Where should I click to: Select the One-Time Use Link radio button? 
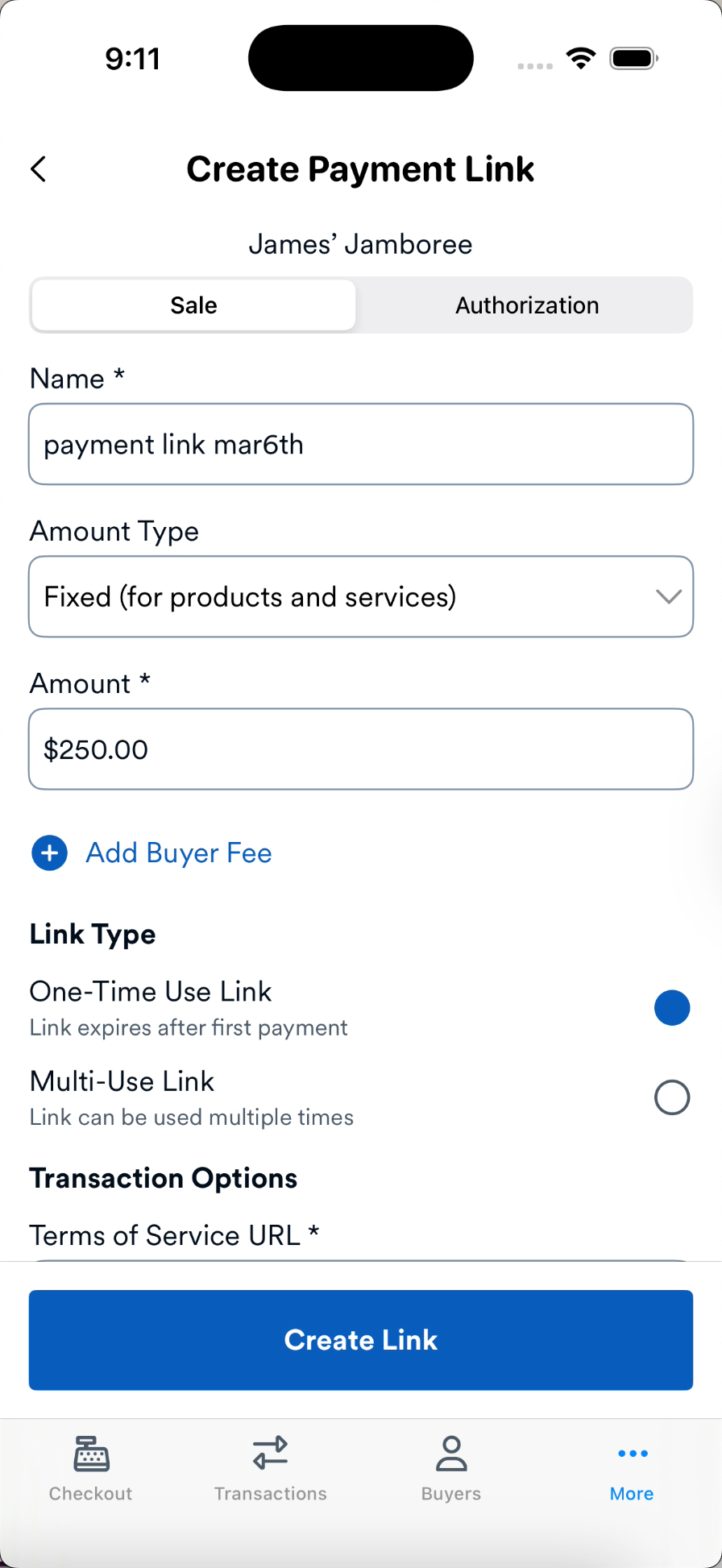pos(672,1007)
